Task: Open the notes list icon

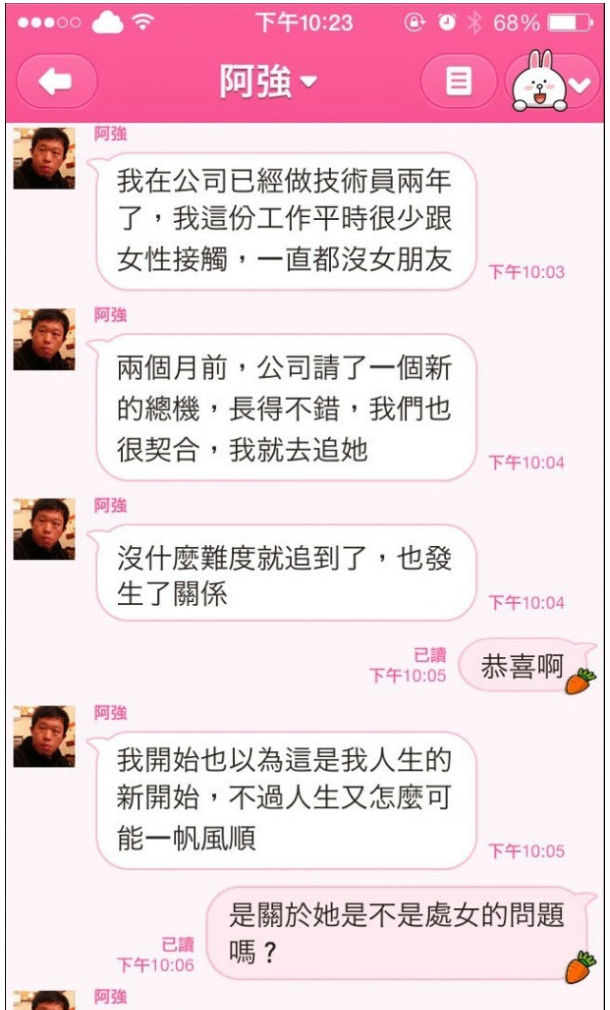Action: 458,82
